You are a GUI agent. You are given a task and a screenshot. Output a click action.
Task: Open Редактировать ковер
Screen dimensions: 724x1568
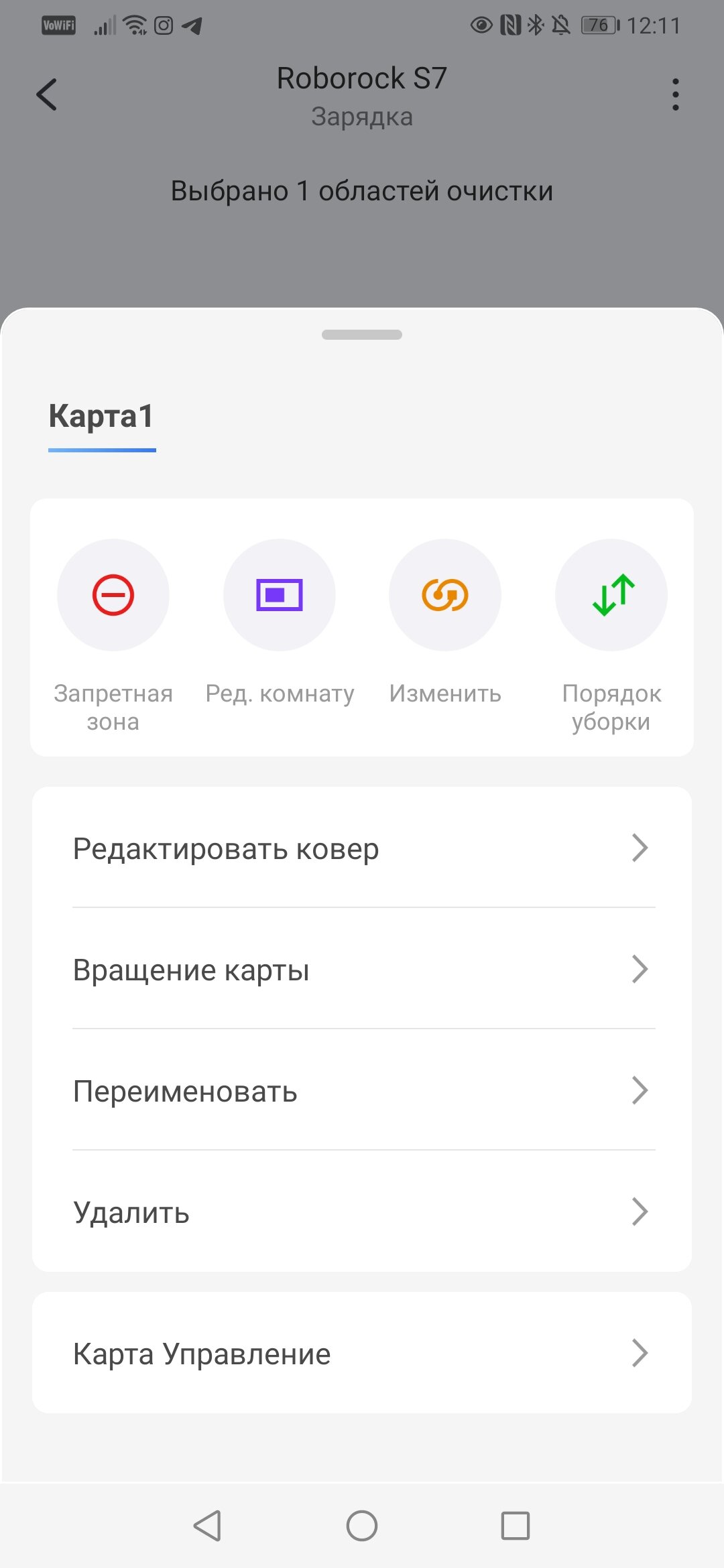pyautogui.click(x=362, y=848)
